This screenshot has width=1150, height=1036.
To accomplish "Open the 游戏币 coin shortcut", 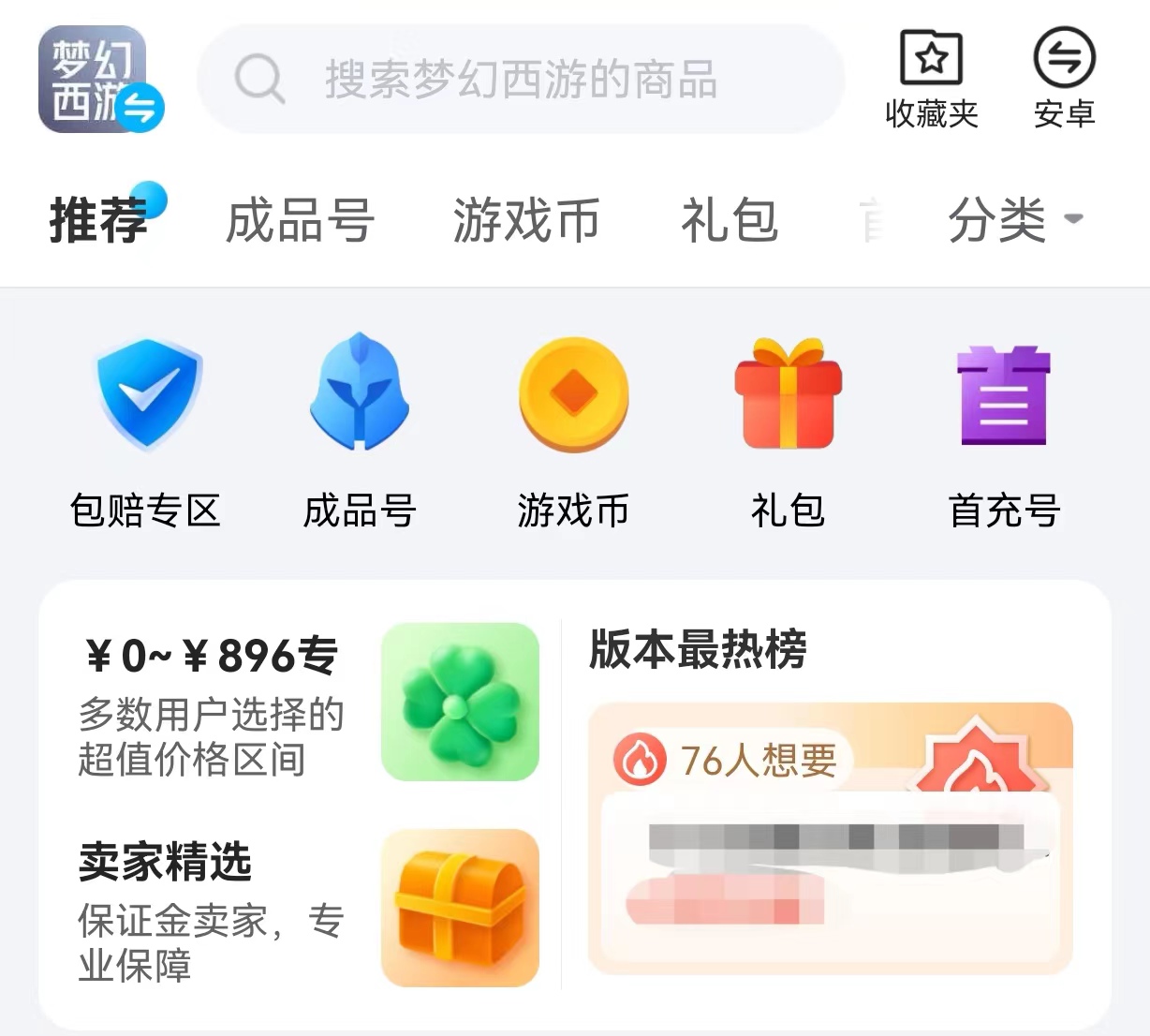I will 573,433.
